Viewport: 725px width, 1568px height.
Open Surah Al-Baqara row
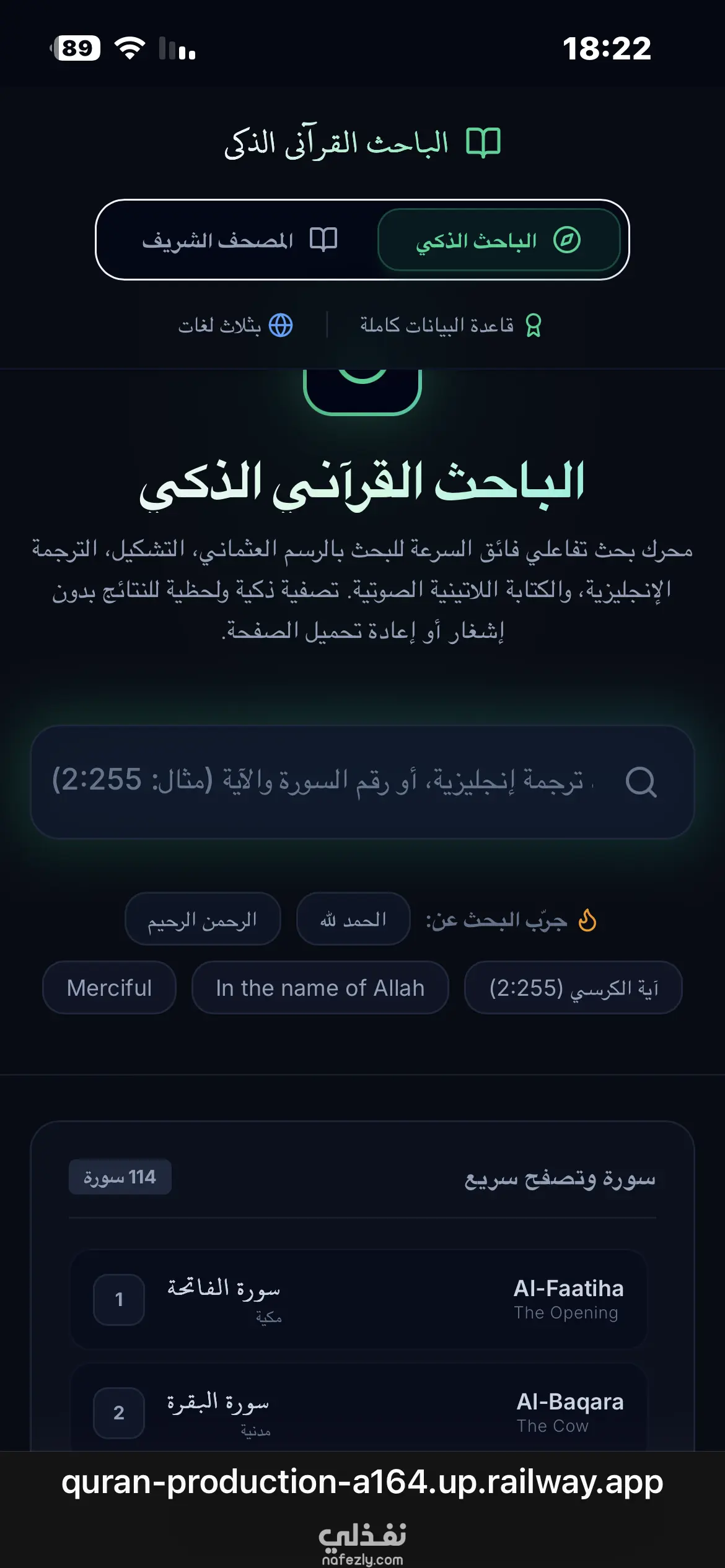coord(359,1408)
